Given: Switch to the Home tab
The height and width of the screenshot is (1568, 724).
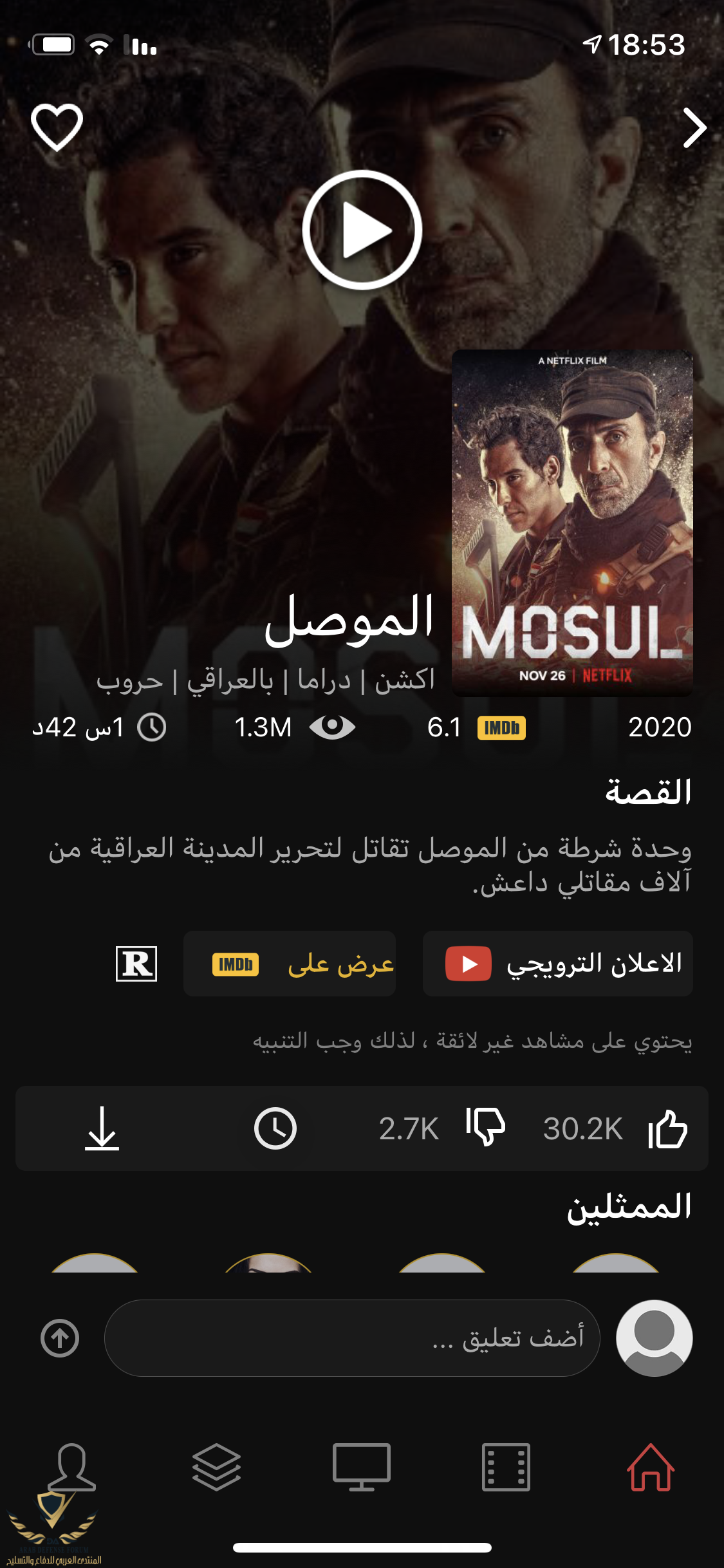Looking at the screenshot, I should click(x=651, y=1467).
